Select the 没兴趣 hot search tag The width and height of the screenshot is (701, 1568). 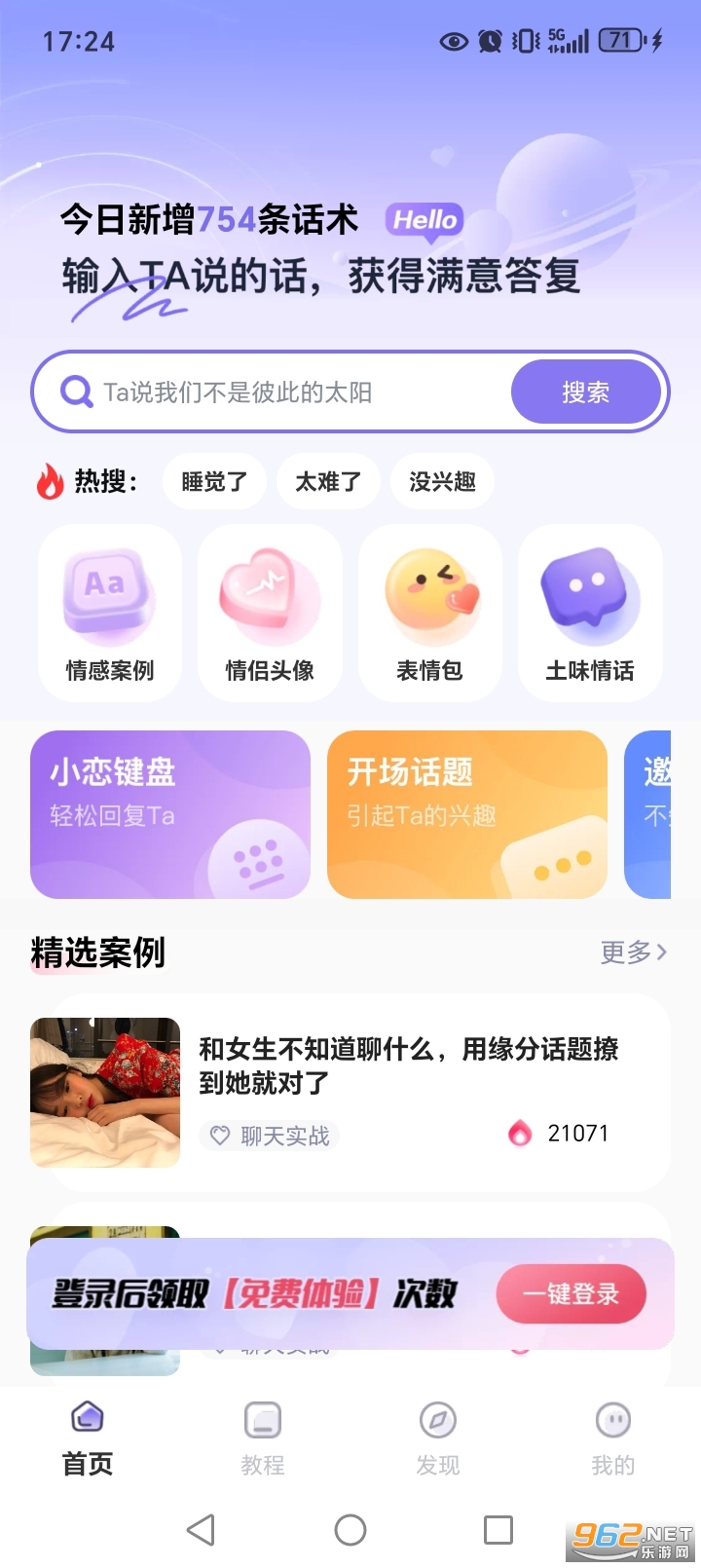442,481
